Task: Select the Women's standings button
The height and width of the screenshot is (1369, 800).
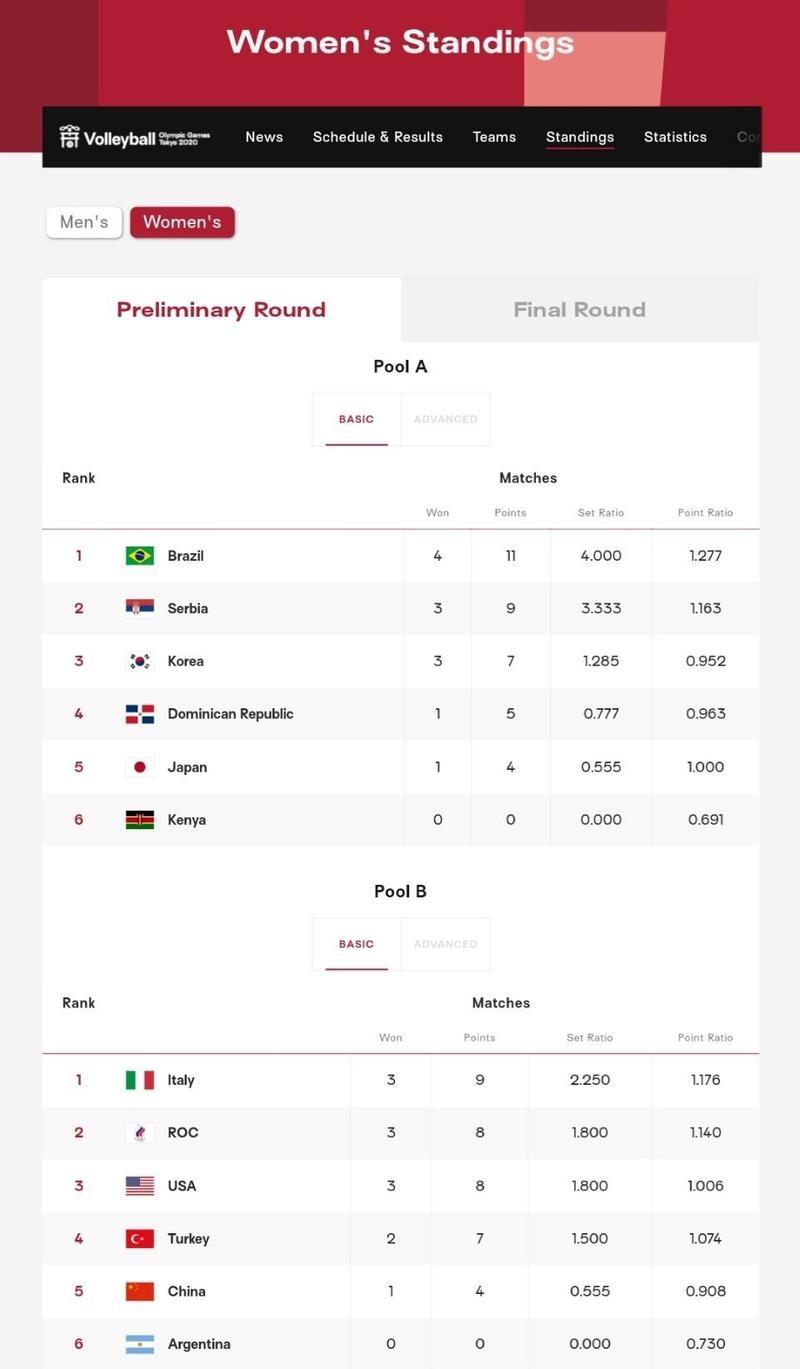Action: click(x=182, y=222)
